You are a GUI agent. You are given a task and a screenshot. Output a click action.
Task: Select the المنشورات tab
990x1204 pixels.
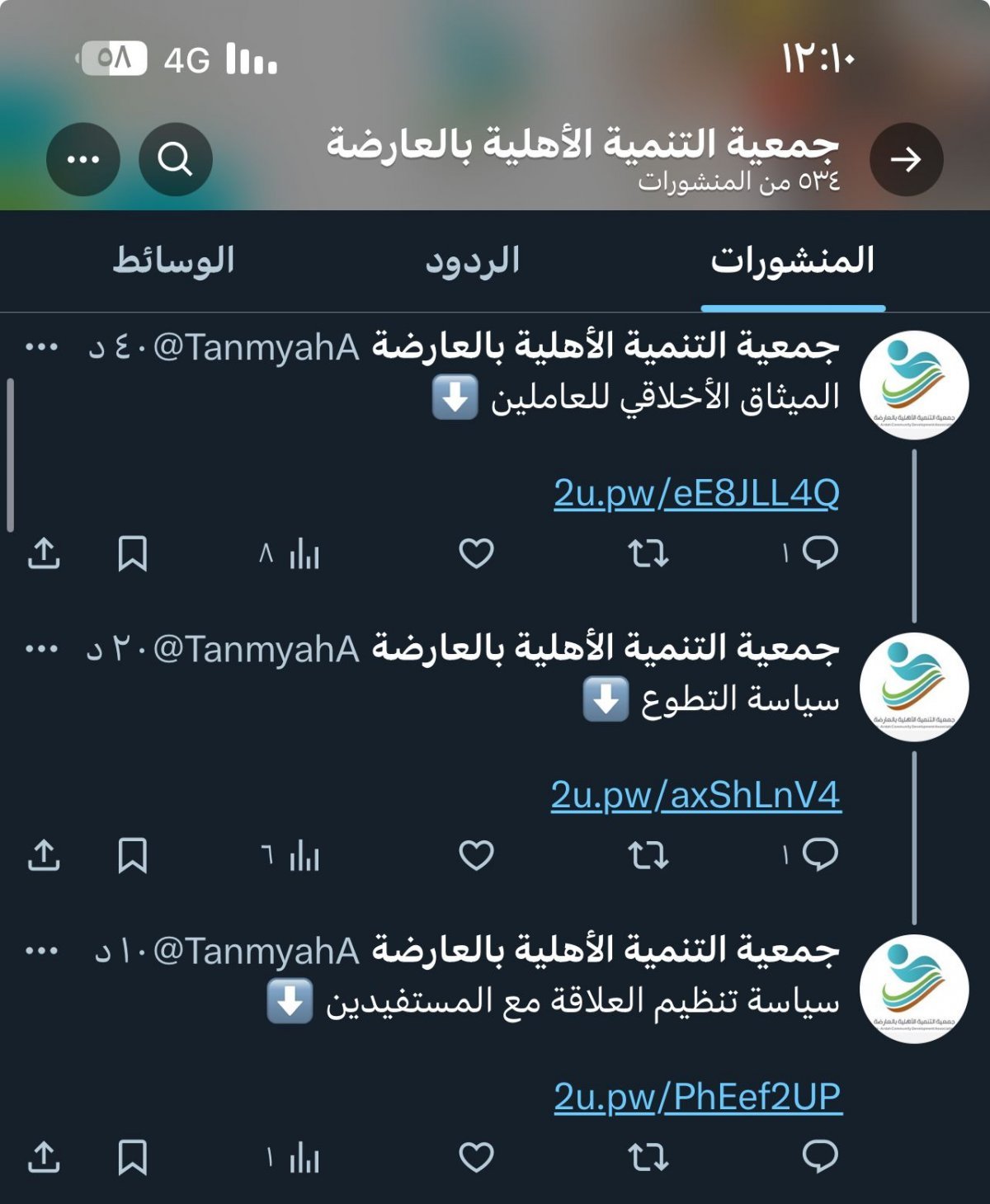[792, 261]
